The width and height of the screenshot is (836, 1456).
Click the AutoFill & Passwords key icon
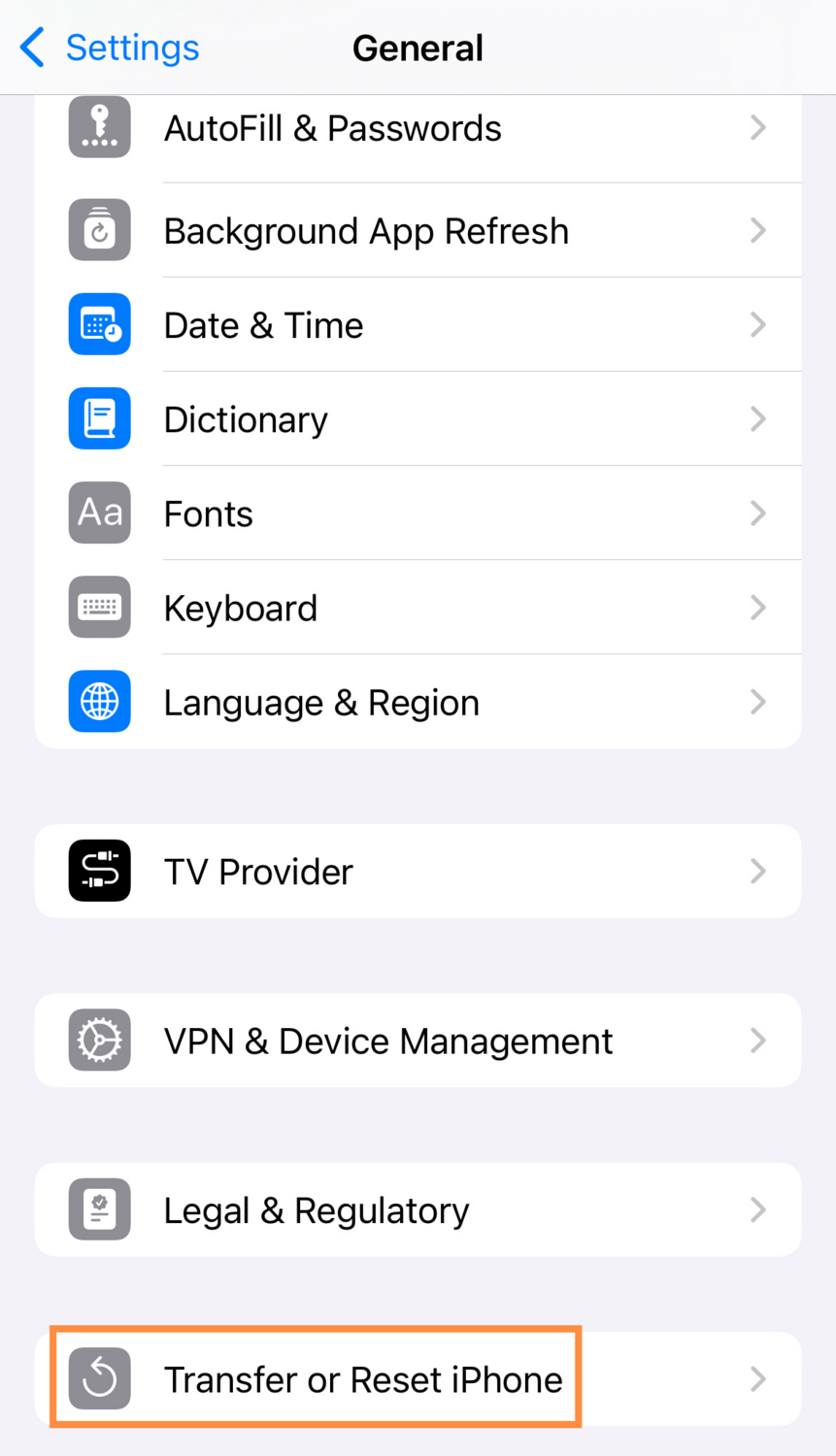pos(98,127)
